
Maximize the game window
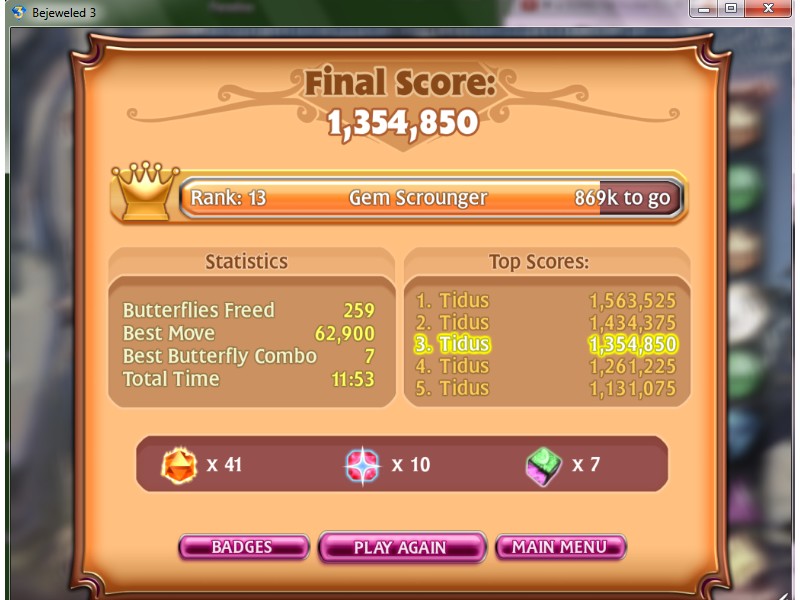click(731, 9)
